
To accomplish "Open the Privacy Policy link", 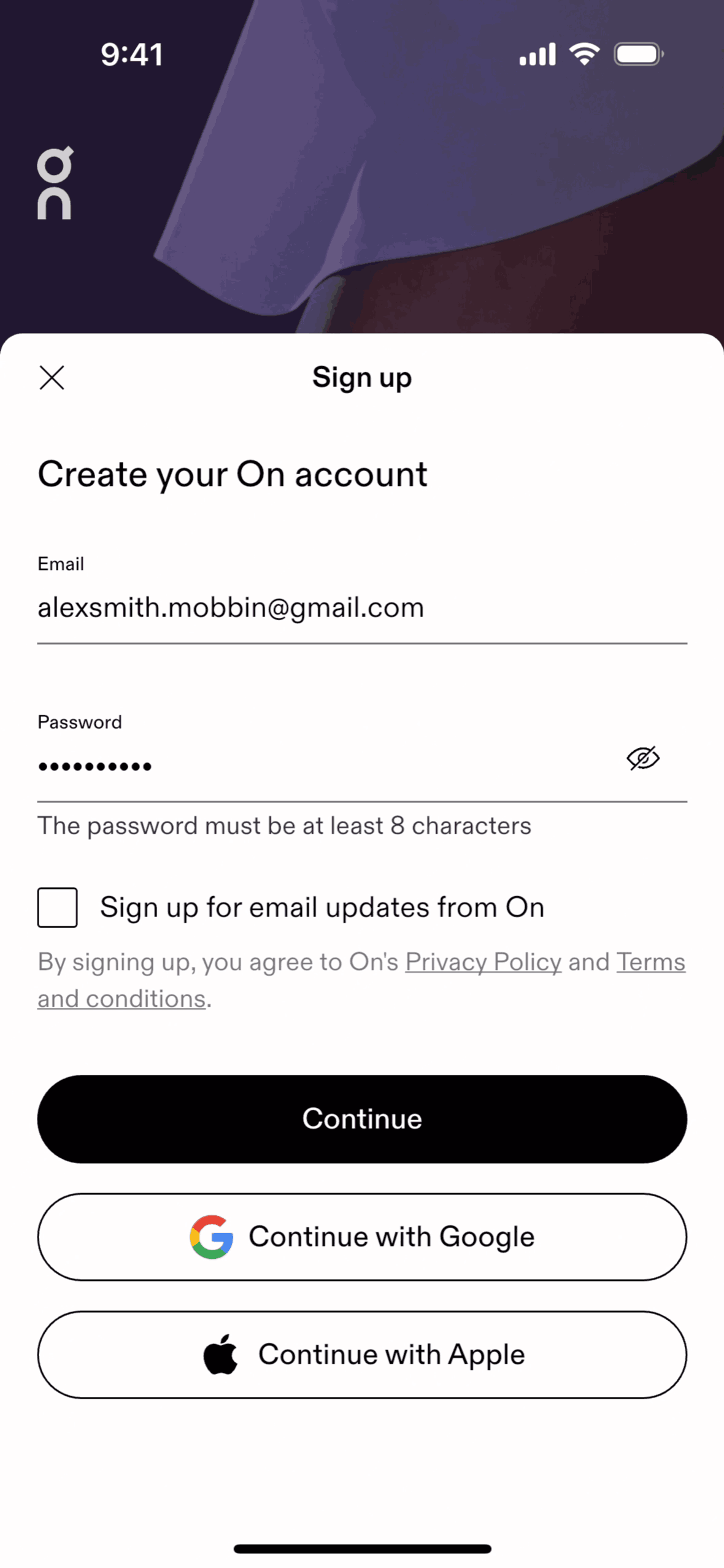I will click(x=483, y=962).
